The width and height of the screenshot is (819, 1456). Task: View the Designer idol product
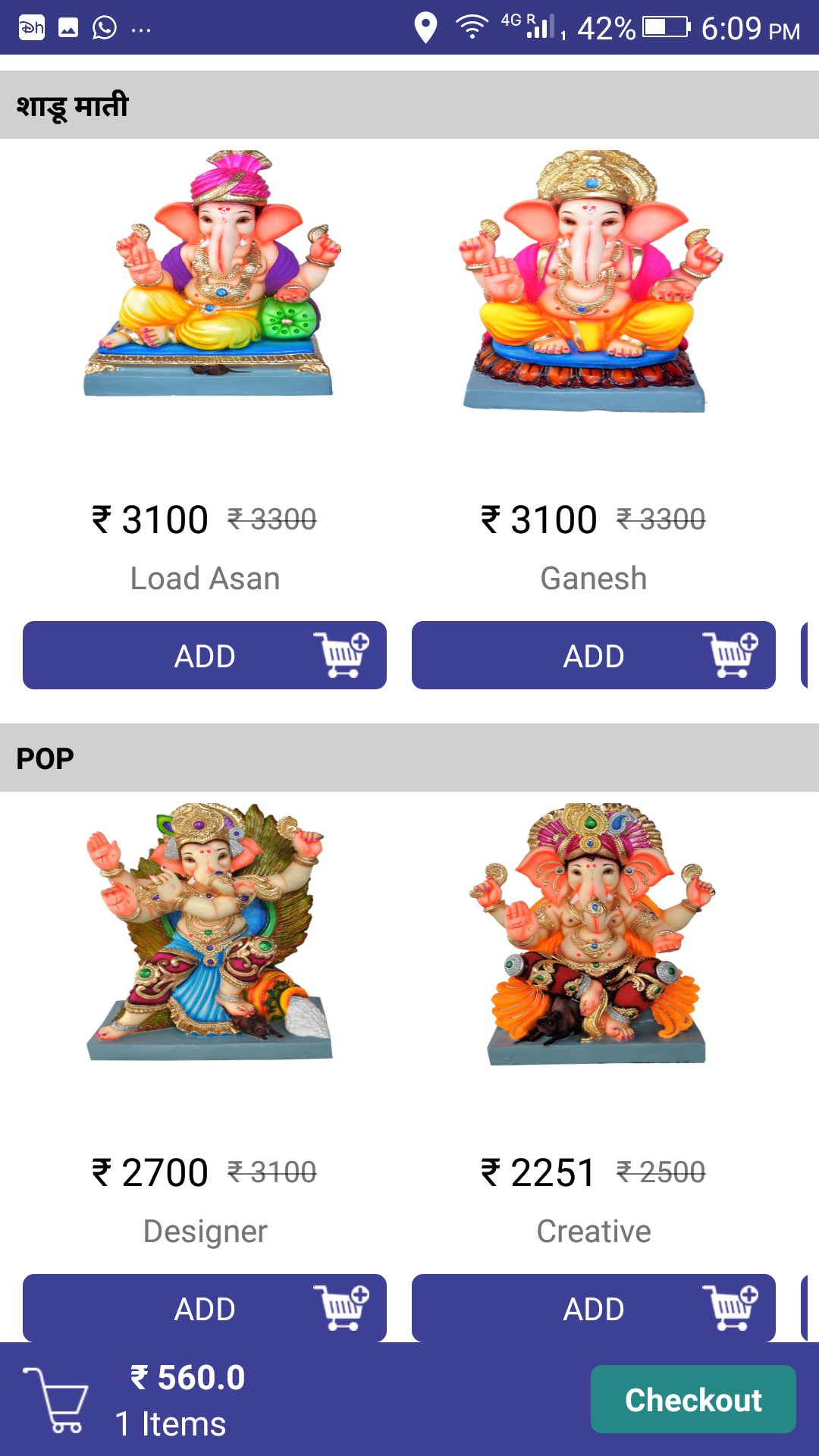coord(209,933)
